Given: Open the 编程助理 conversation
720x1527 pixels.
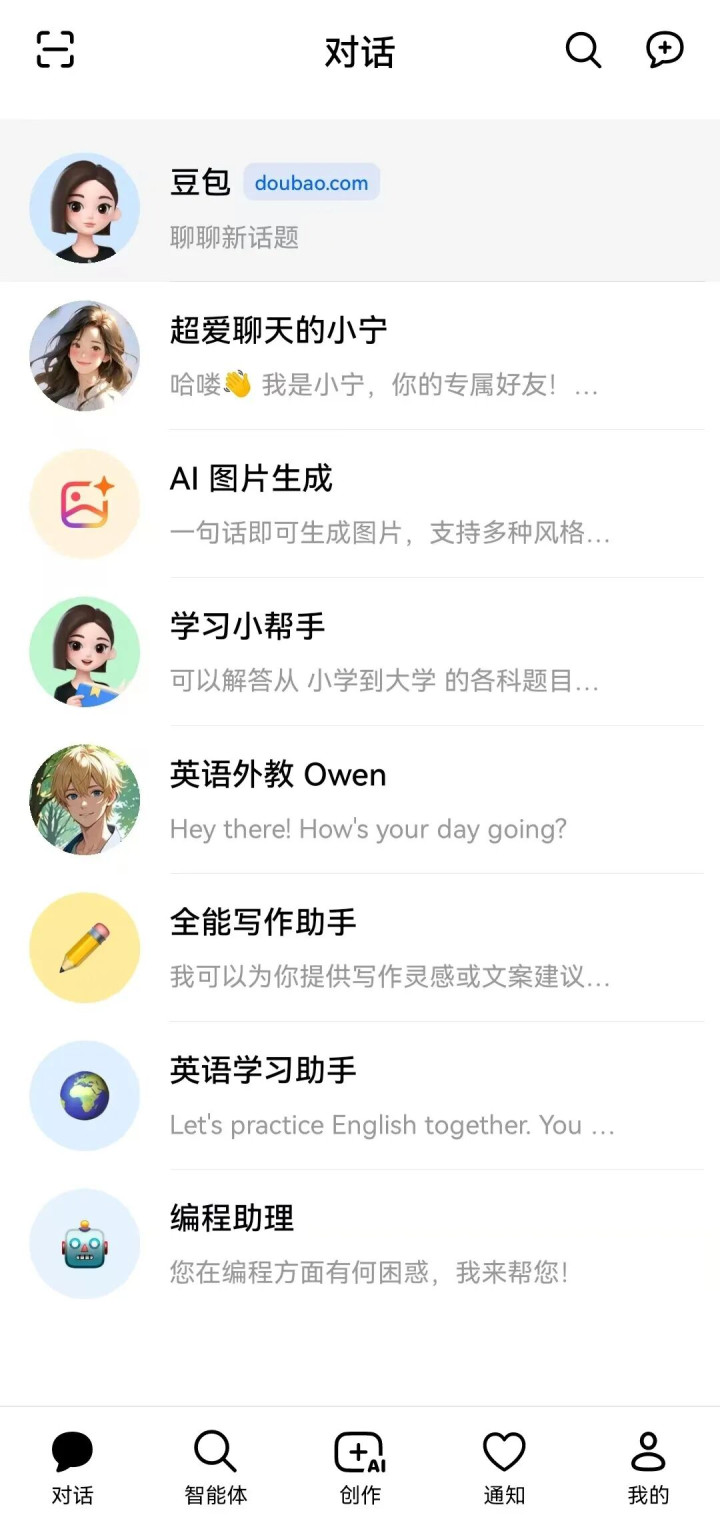Looking at the screenshot, I should tap(360, 1244).
